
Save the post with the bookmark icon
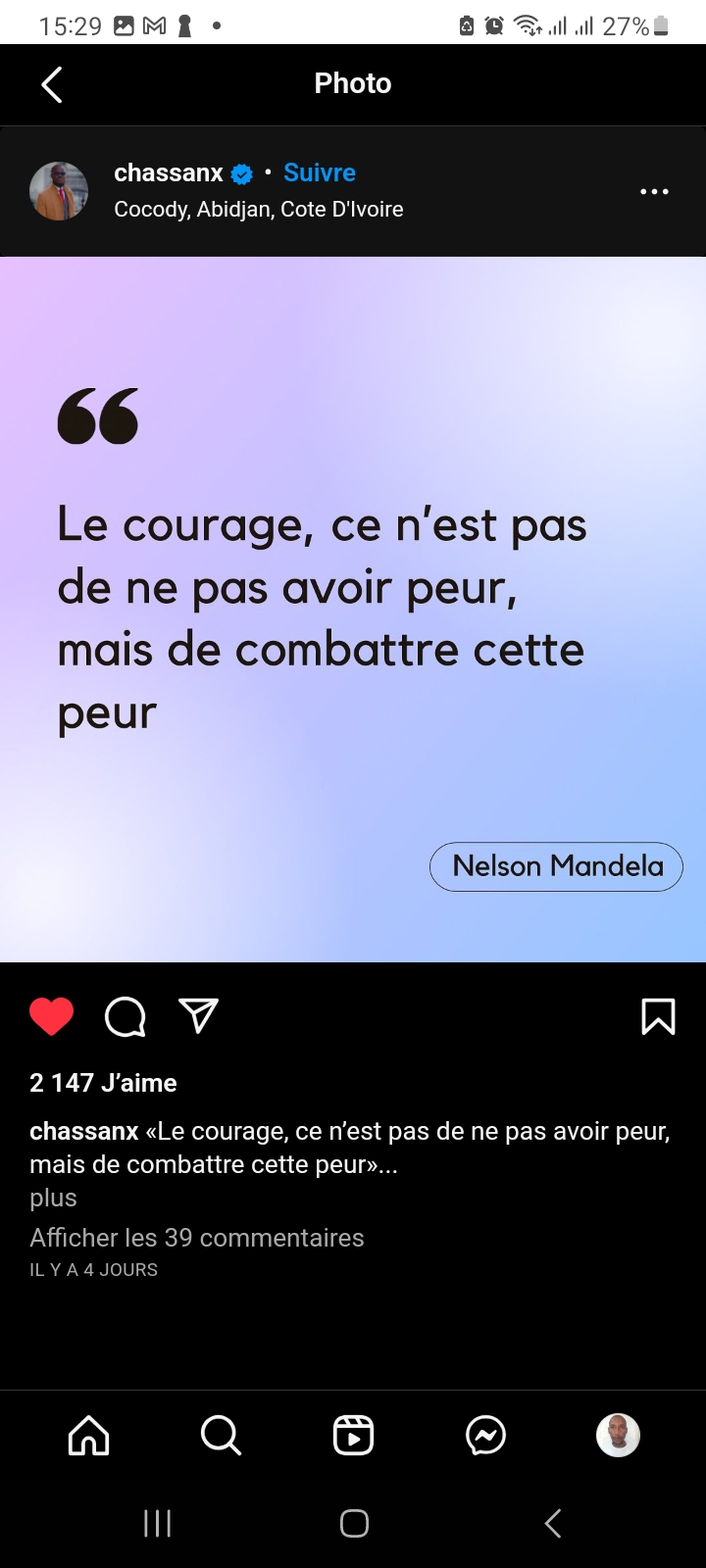pos(658,1017)
